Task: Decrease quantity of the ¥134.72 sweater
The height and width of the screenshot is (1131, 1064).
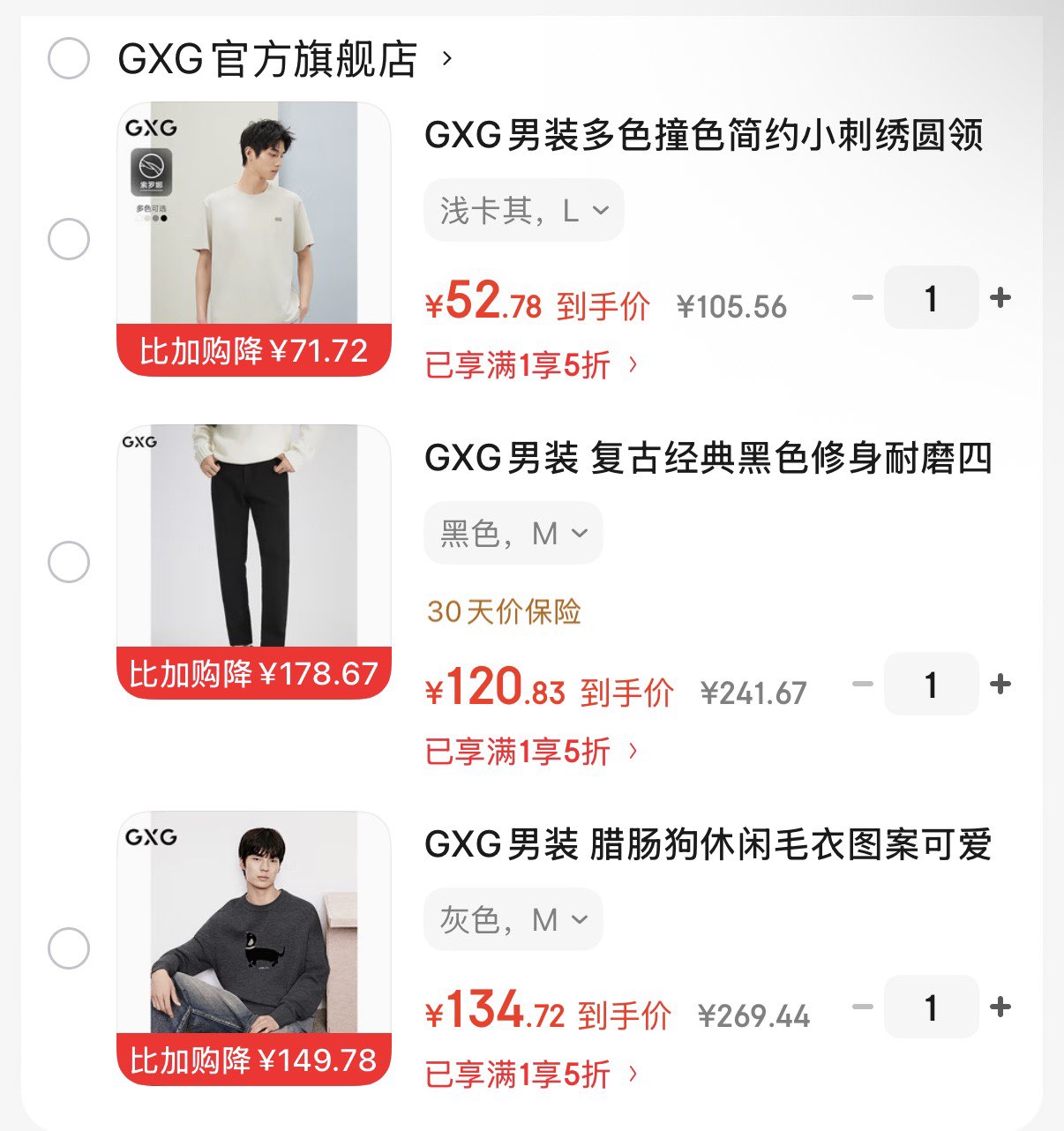Action: [x=862, y=1007]
